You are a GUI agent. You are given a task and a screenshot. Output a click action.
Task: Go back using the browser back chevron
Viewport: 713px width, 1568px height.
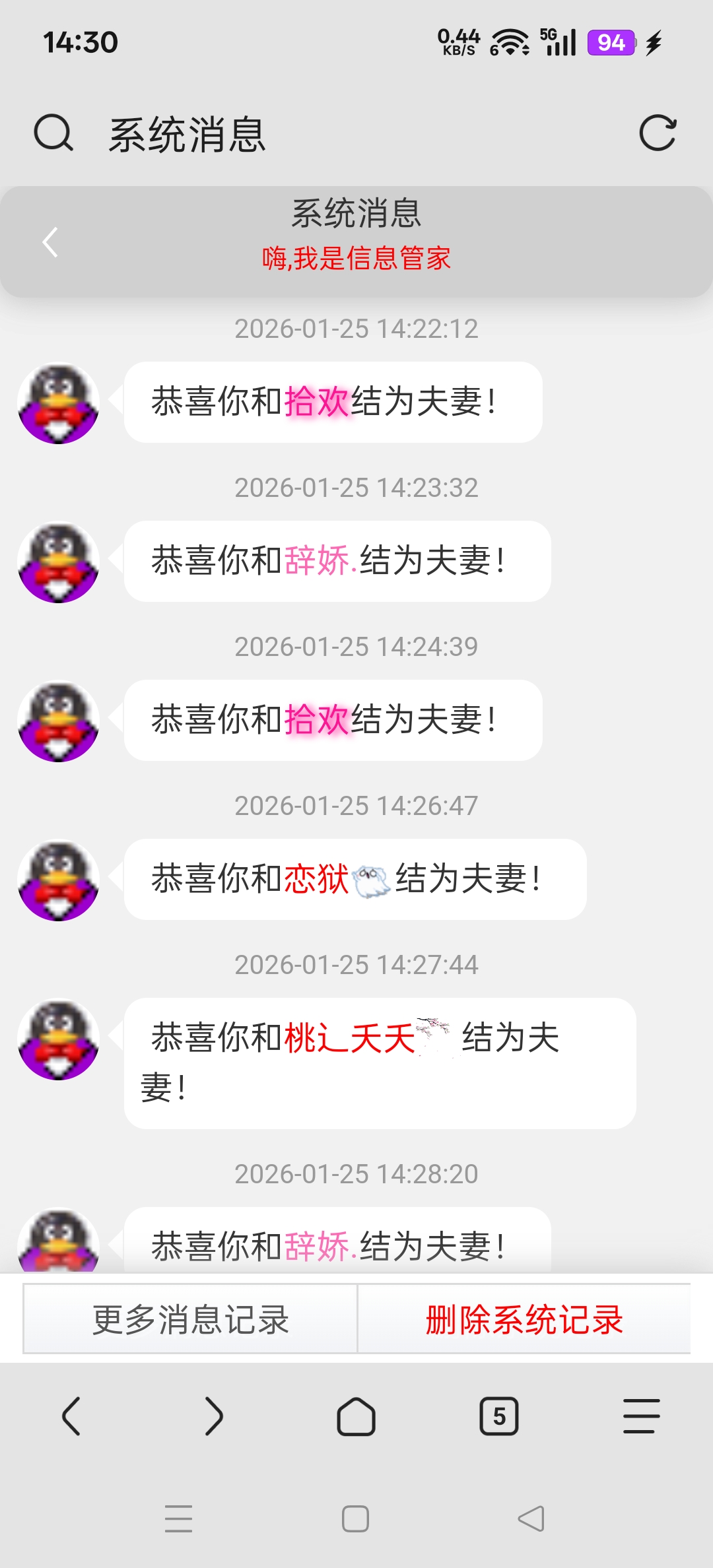(x=73, y=1416)
